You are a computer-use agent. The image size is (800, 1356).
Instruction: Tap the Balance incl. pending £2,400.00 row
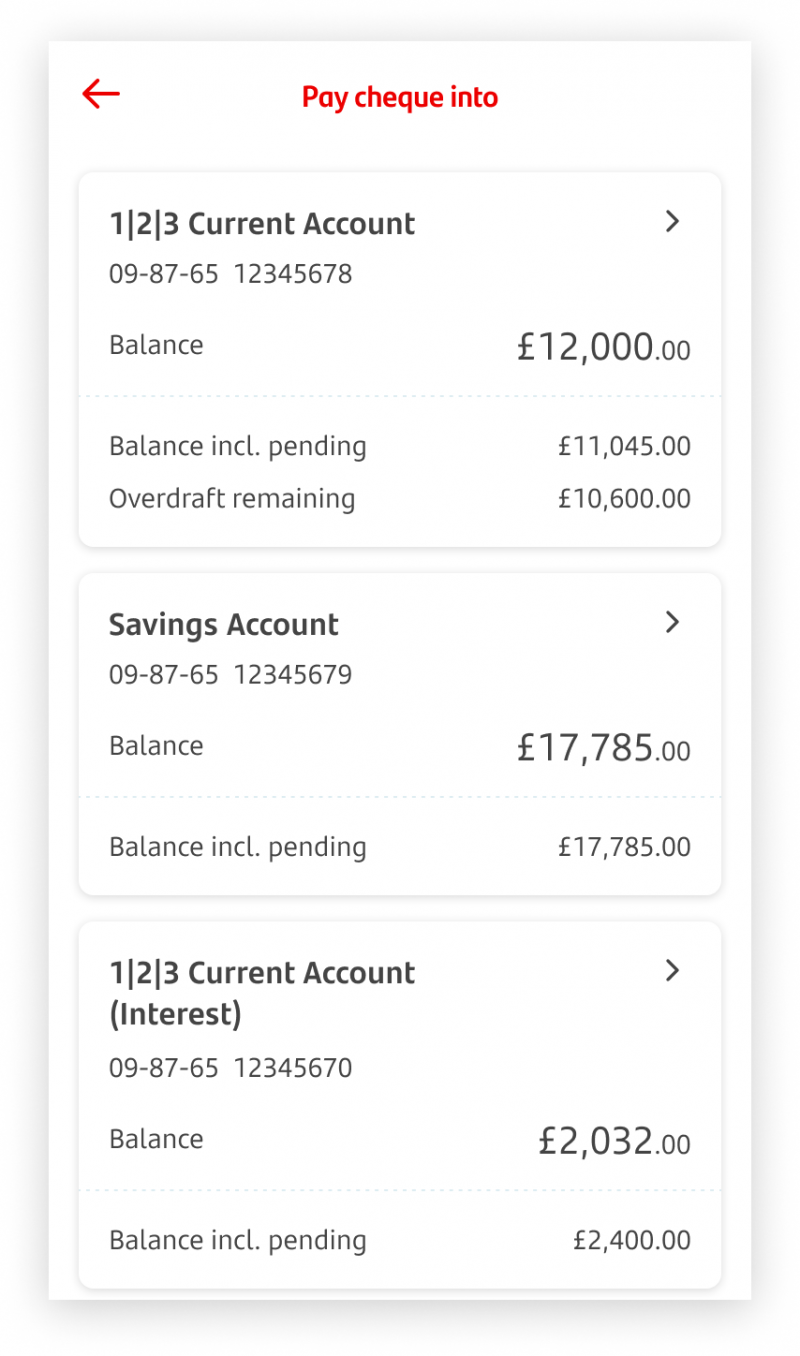400,1240
